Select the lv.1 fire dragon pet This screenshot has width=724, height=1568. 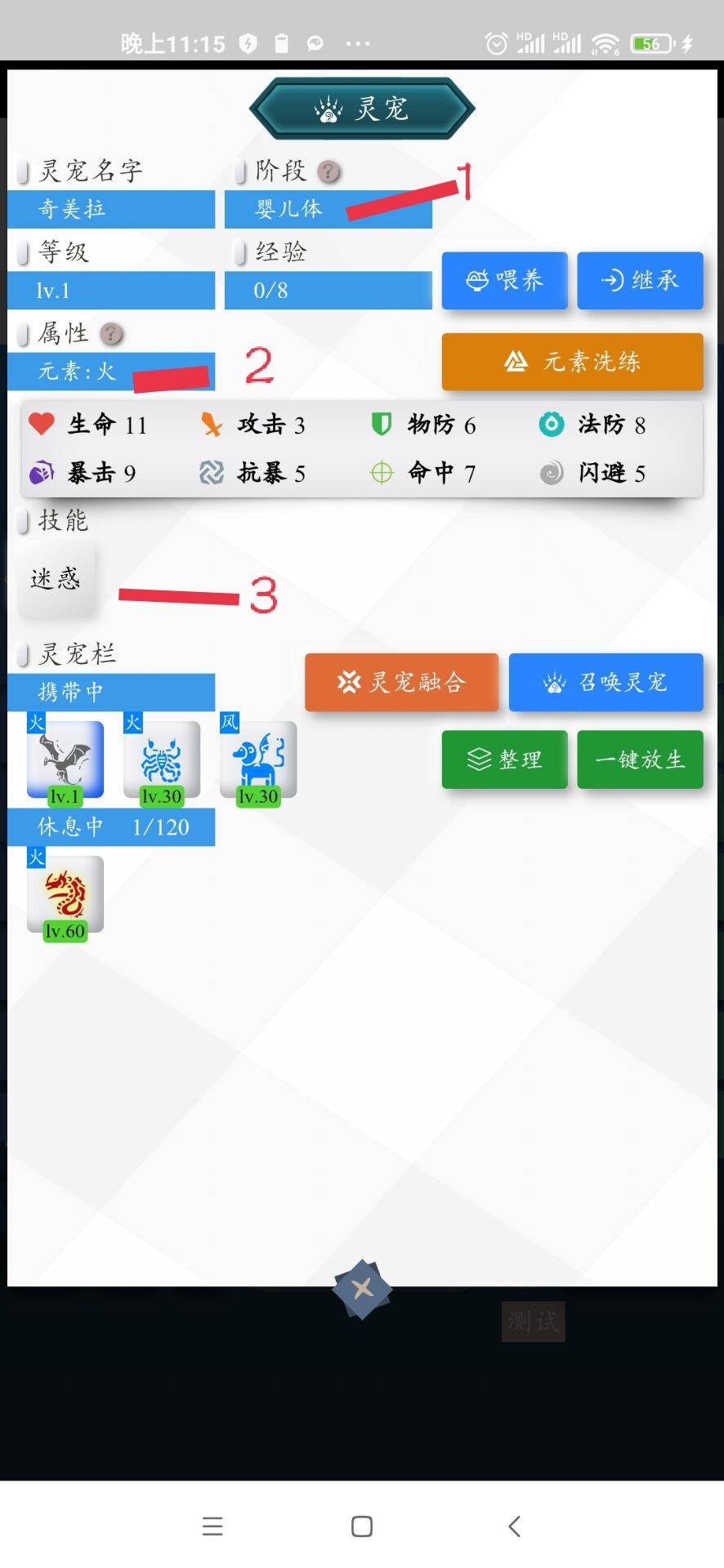[65, 760]
